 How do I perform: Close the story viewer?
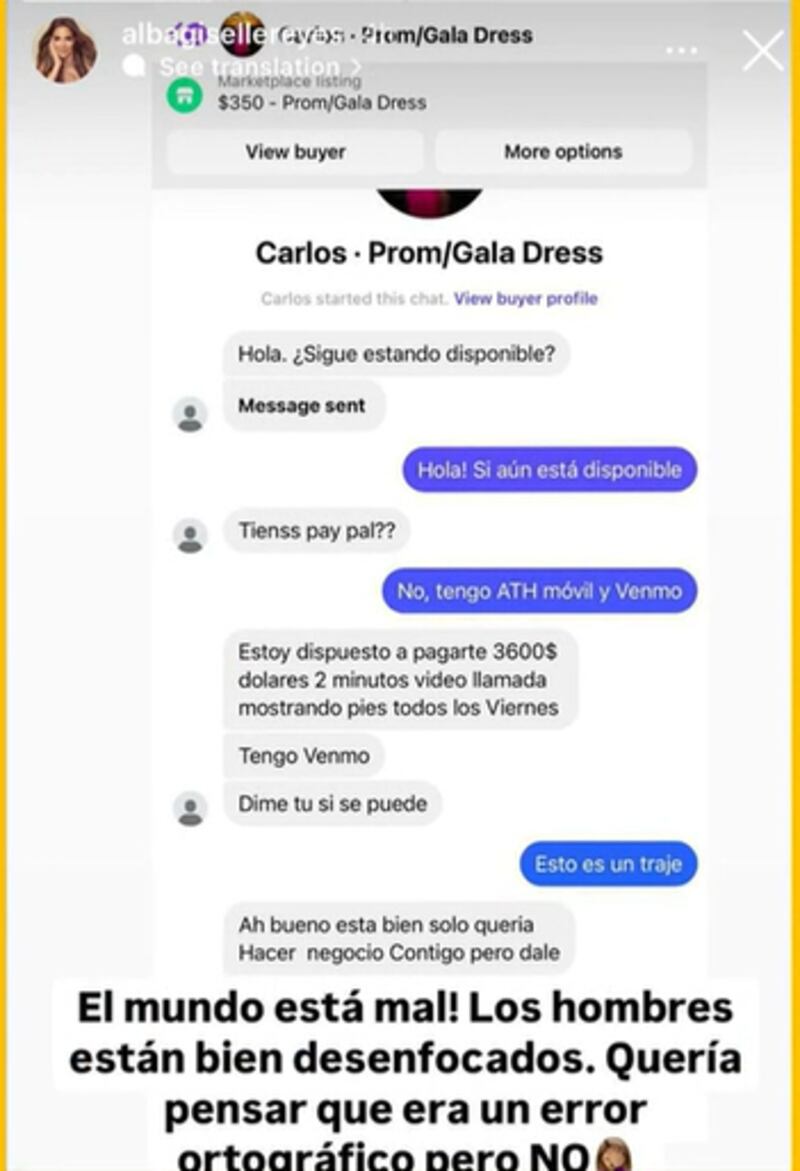[x=762, y=50]
